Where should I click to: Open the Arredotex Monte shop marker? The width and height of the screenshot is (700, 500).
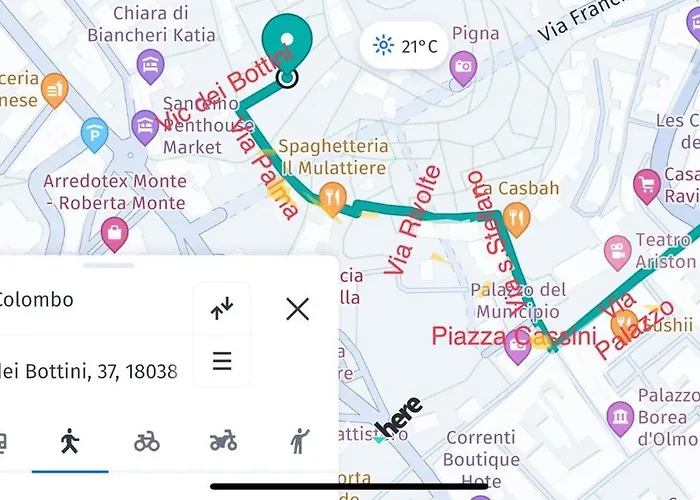115,232
